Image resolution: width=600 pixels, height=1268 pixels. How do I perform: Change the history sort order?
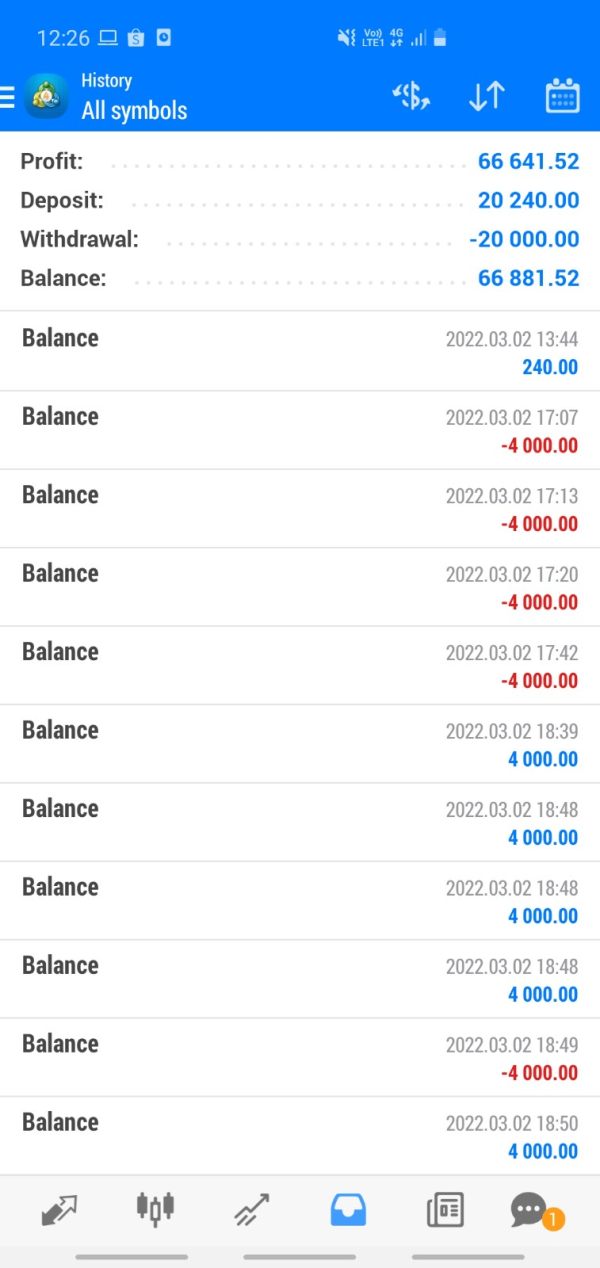coord(487,96)
